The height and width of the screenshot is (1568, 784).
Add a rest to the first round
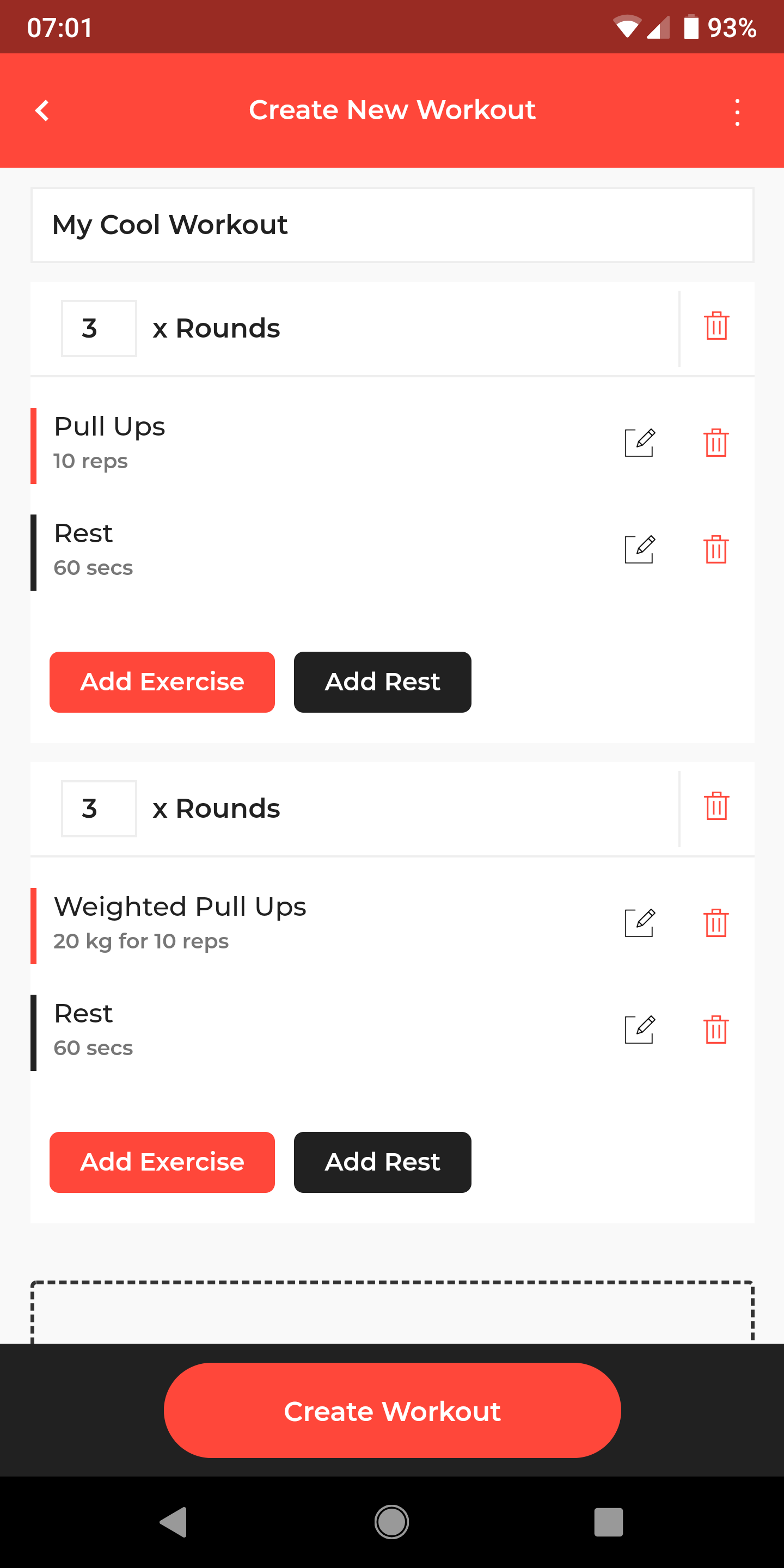click(x=382, y=682)
